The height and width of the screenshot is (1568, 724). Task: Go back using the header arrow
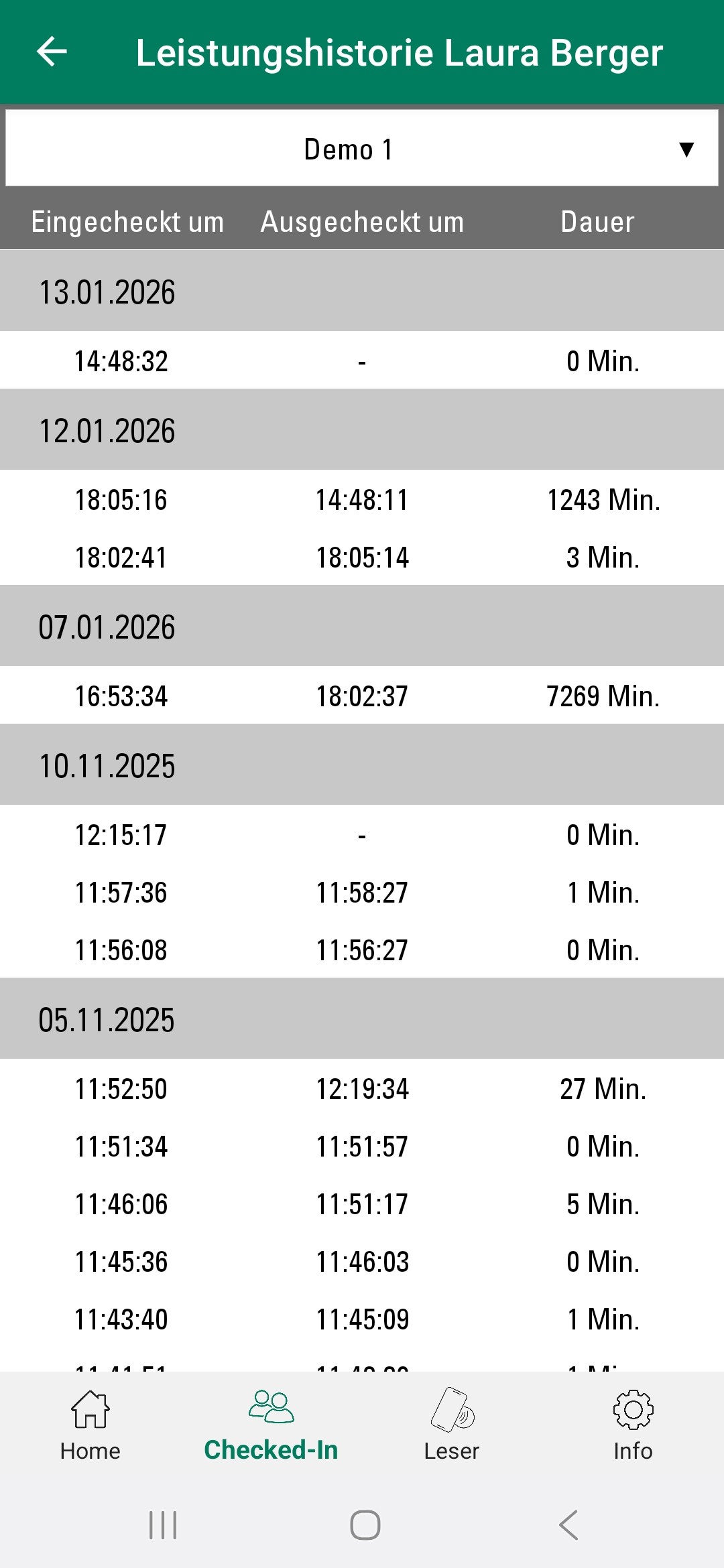52,52
